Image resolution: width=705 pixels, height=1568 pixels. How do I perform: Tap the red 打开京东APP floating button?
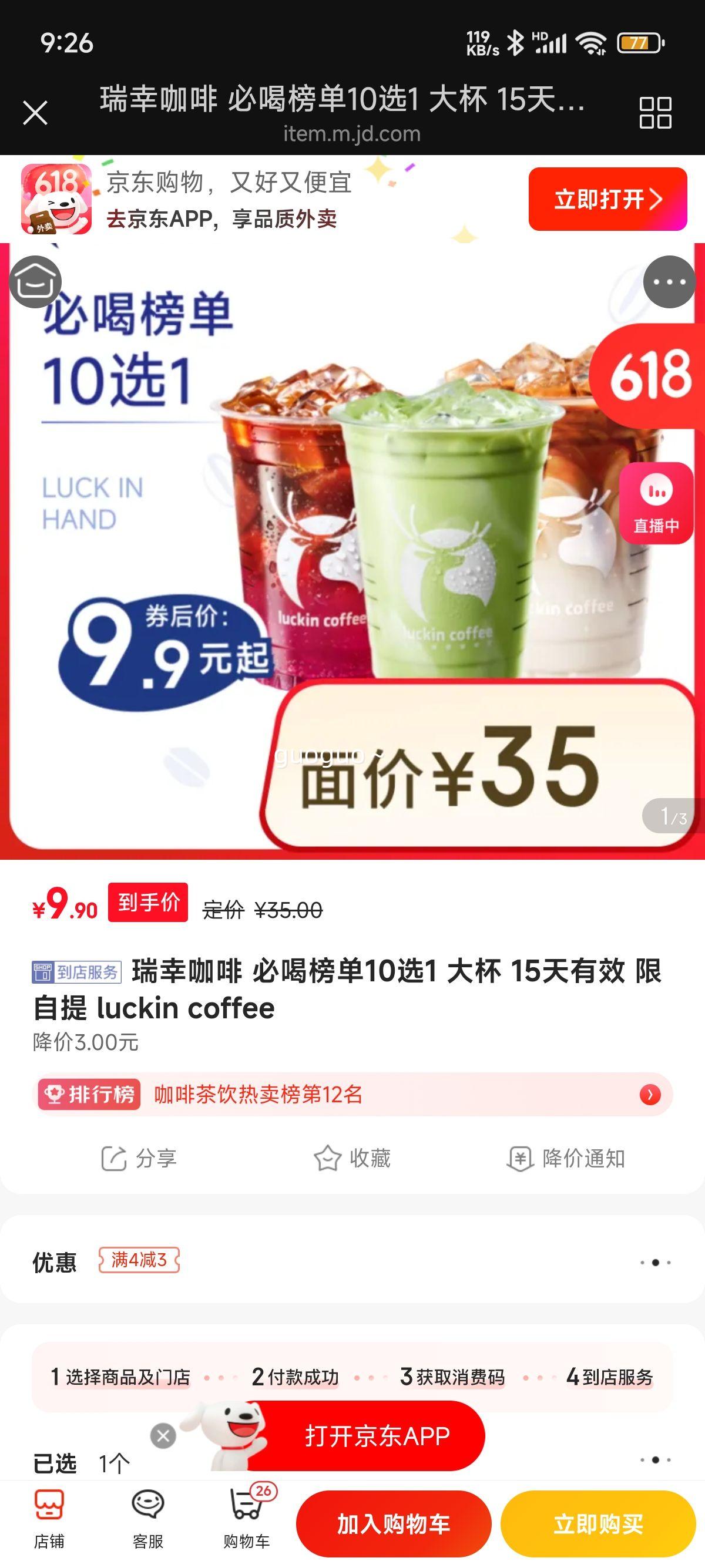[376, 1436]
